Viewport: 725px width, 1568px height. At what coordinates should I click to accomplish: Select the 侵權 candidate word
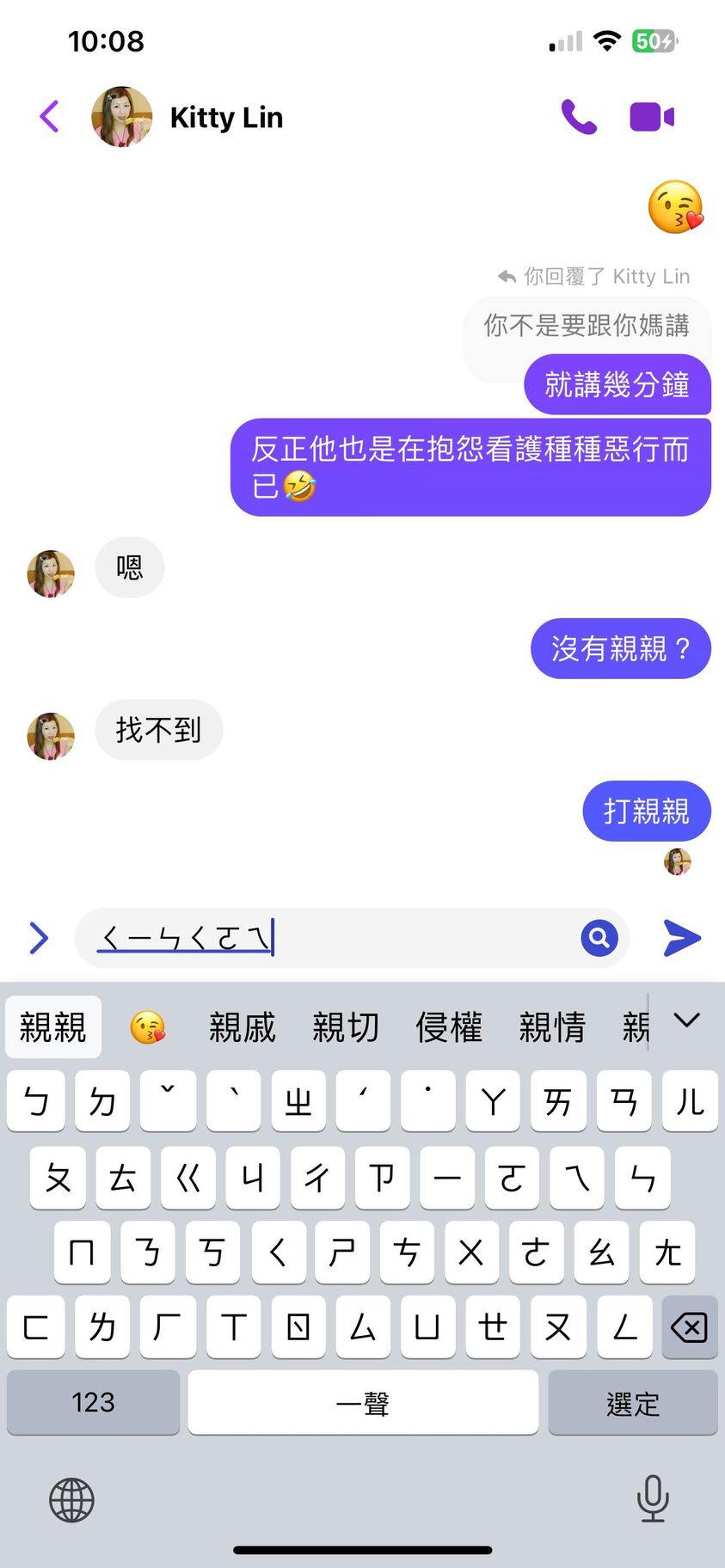[449, 1027]
